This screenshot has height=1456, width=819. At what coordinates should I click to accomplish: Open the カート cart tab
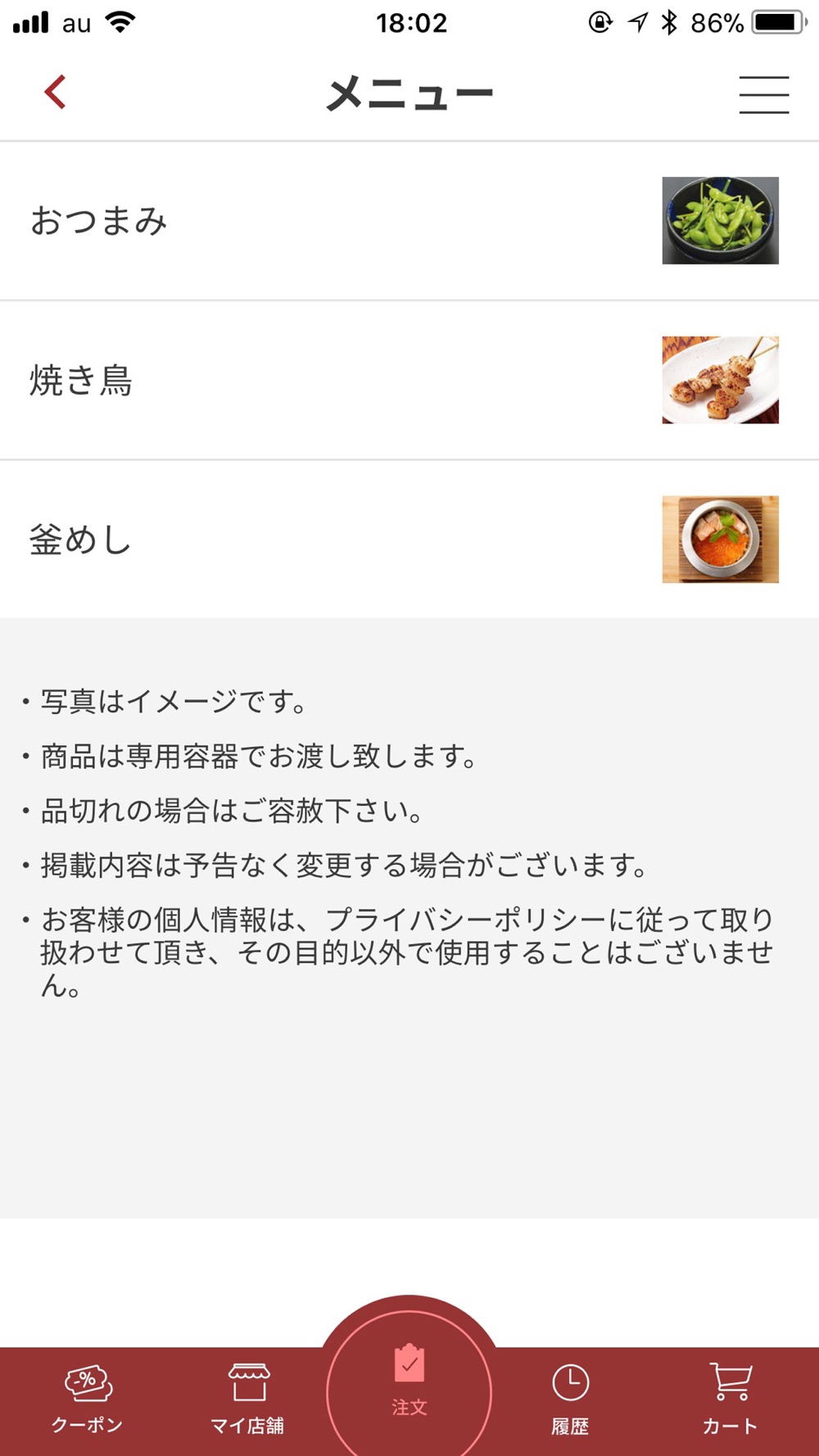730,1400
